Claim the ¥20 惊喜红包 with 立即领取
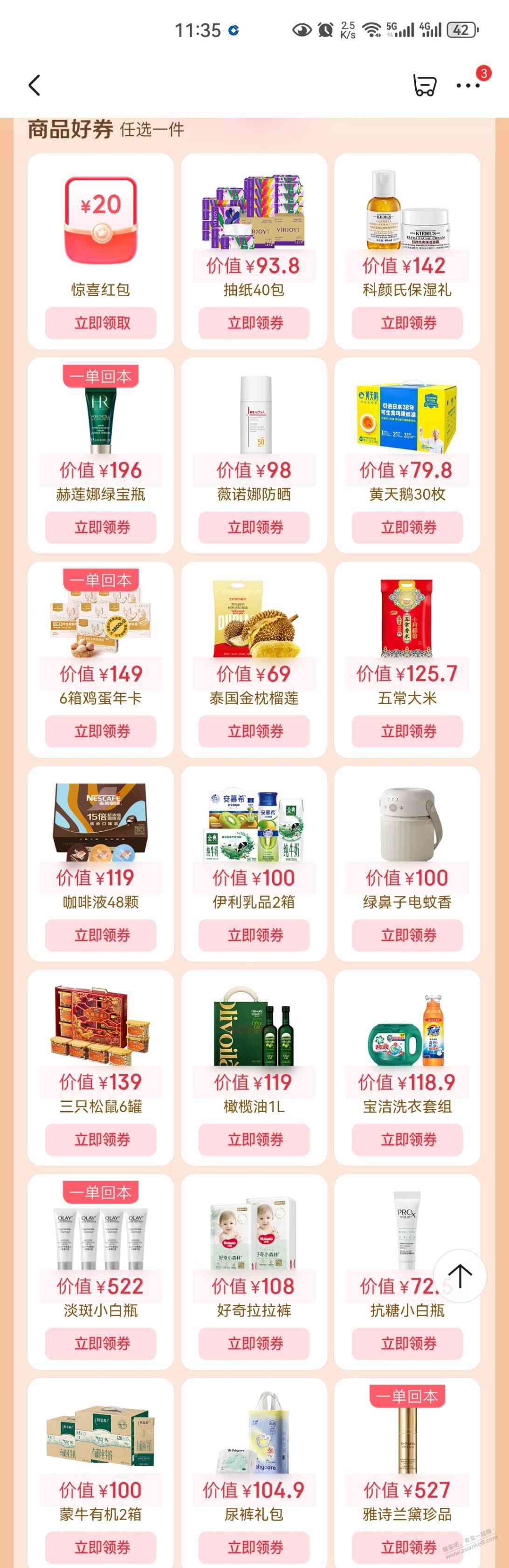Screen dimensions: 509x1568 pyautogui.click(x=101, y=323)
